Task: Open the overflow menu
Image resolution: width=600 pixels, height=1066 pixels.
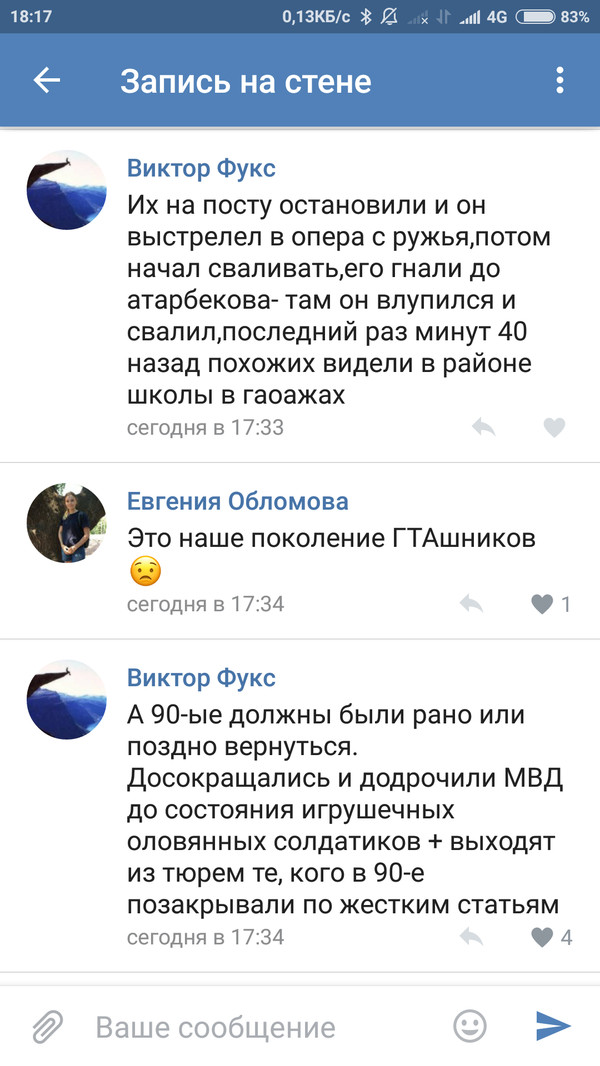Action: click(559, 81)
